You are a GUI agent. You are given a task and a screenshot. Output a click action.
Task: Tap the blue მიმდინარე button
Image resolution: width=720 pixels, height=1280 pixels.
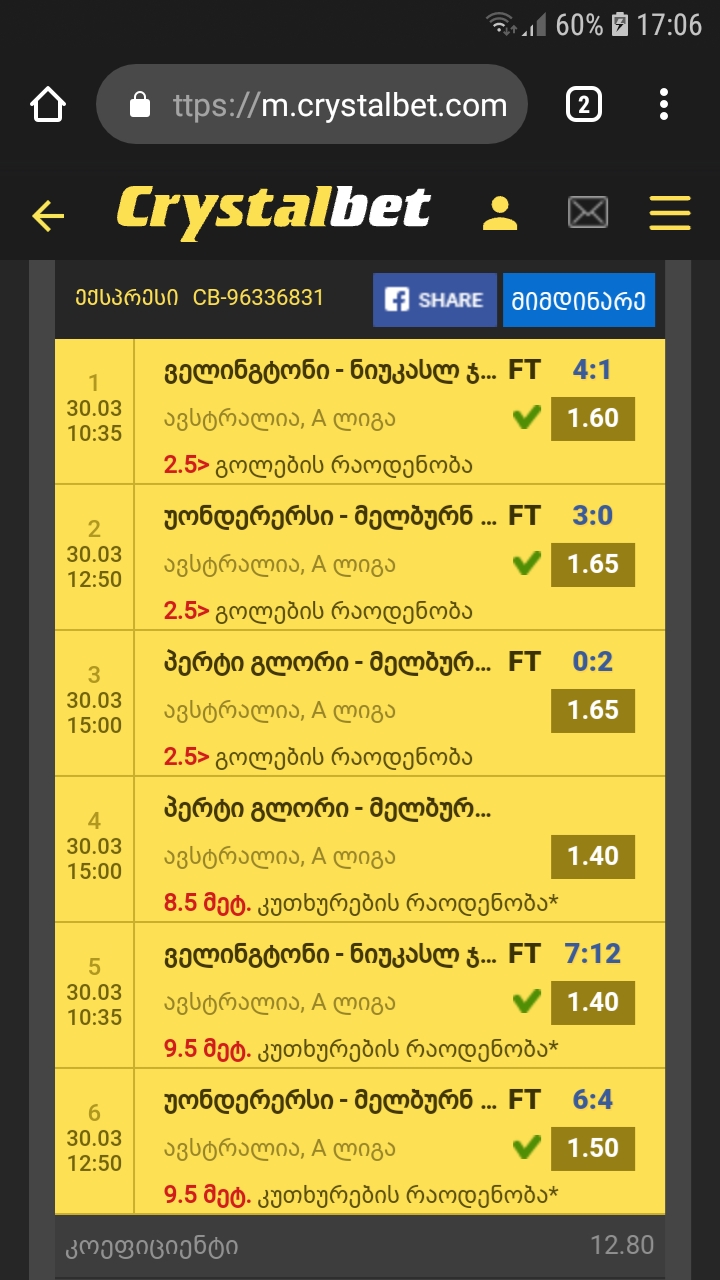pyautogui.click(x=579, y=300)
